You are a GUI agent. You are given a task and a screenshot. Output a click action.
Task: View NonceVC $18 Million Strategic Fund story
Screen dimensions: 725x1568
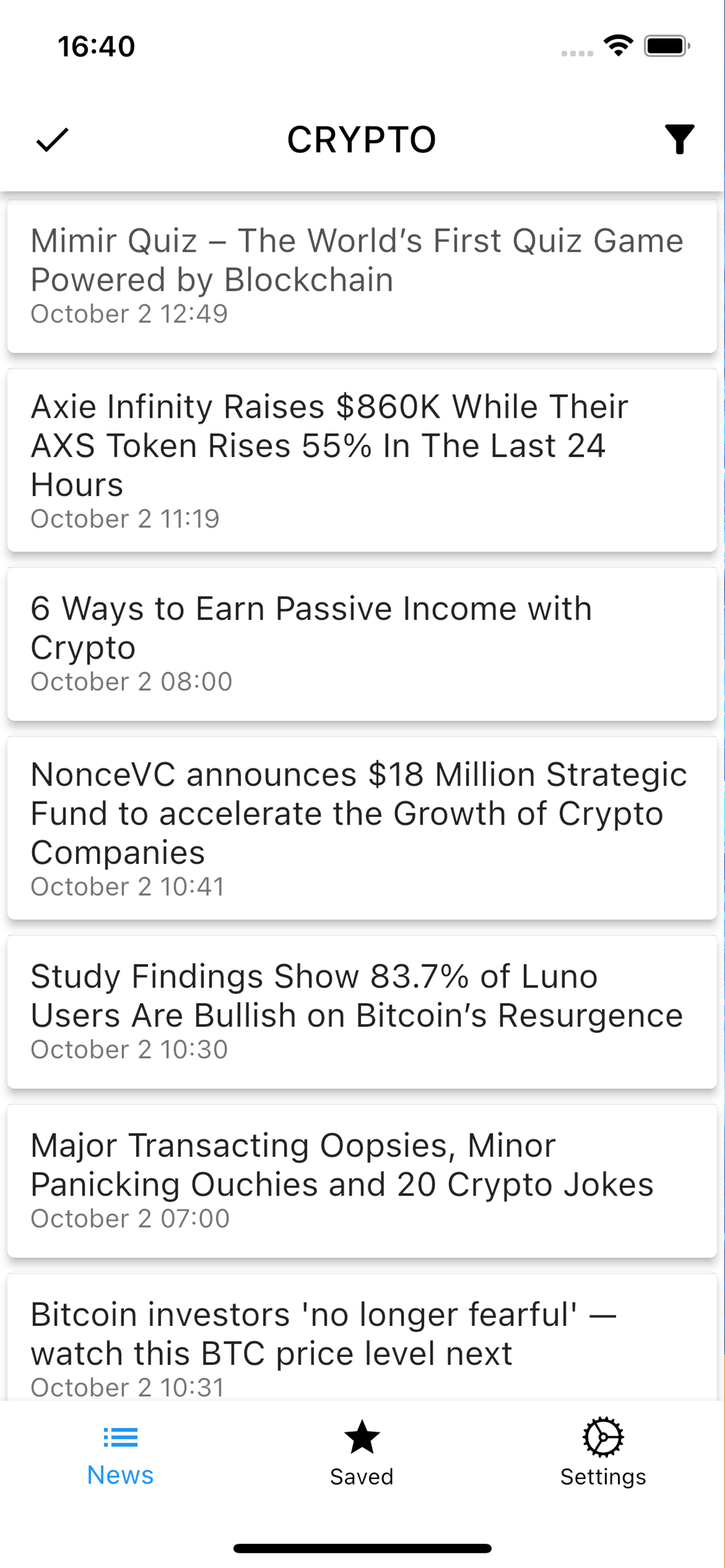coord(361,828)
